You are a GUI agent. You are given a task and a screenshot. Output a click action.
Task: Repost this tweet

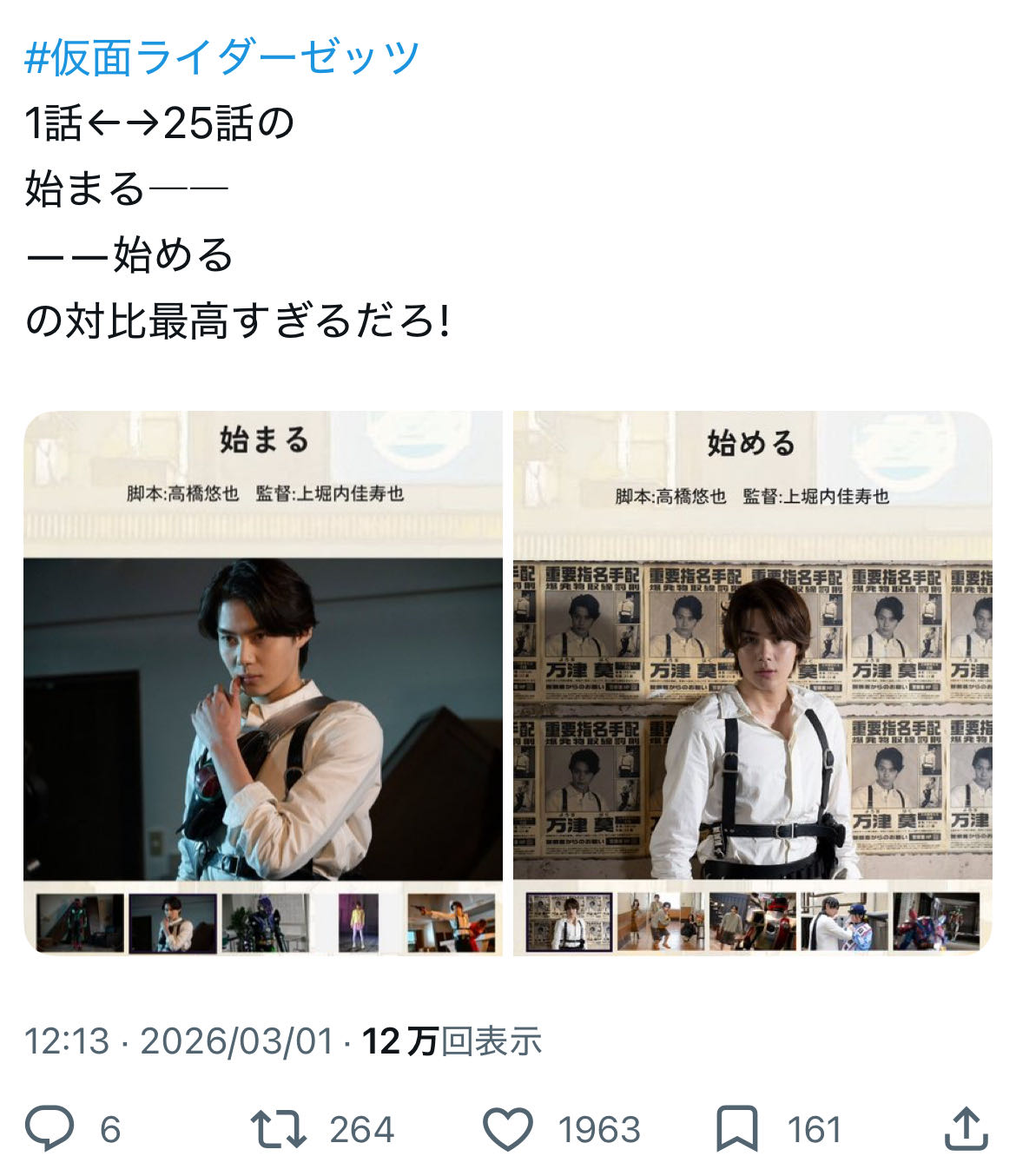coord(278,1129)
